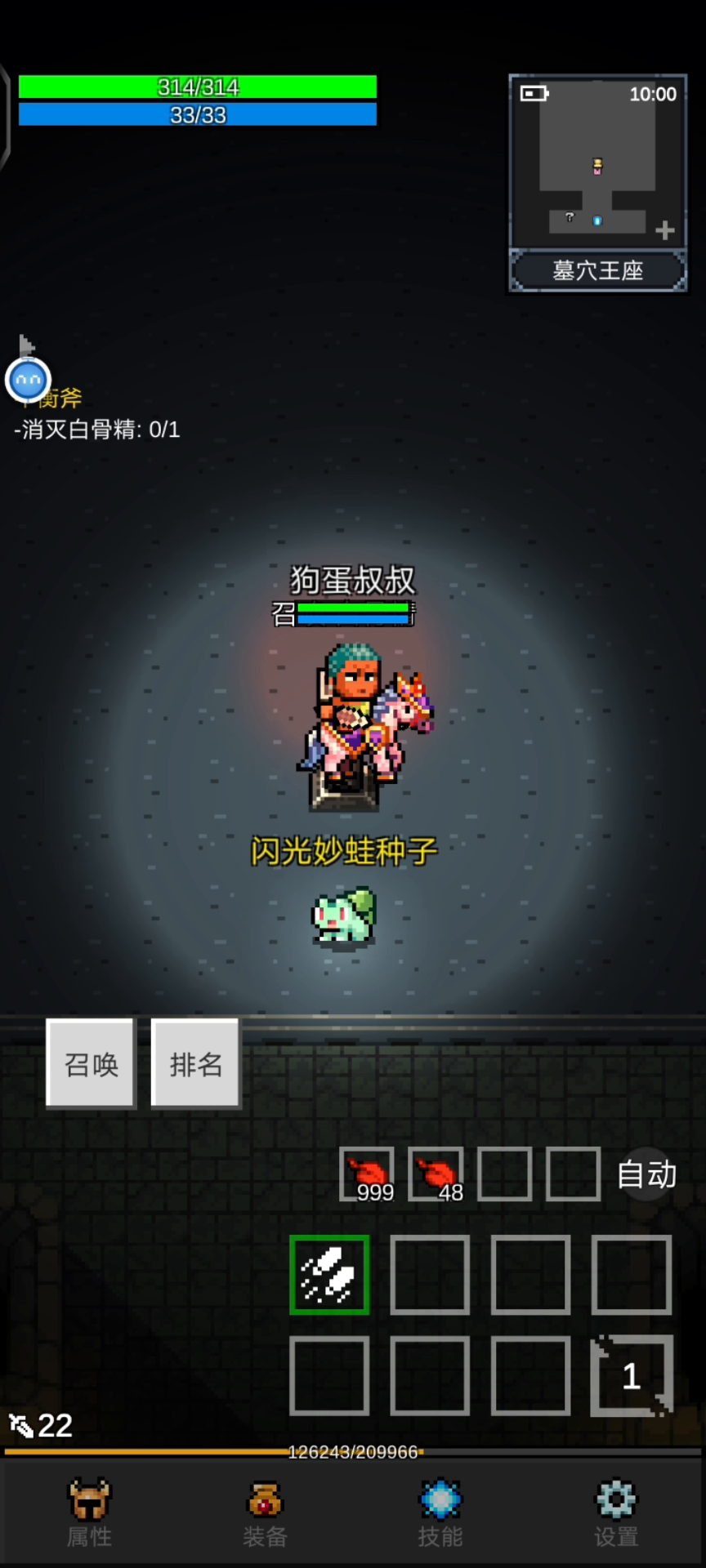Open the 设置 settings tab

tap(616, 1513)
